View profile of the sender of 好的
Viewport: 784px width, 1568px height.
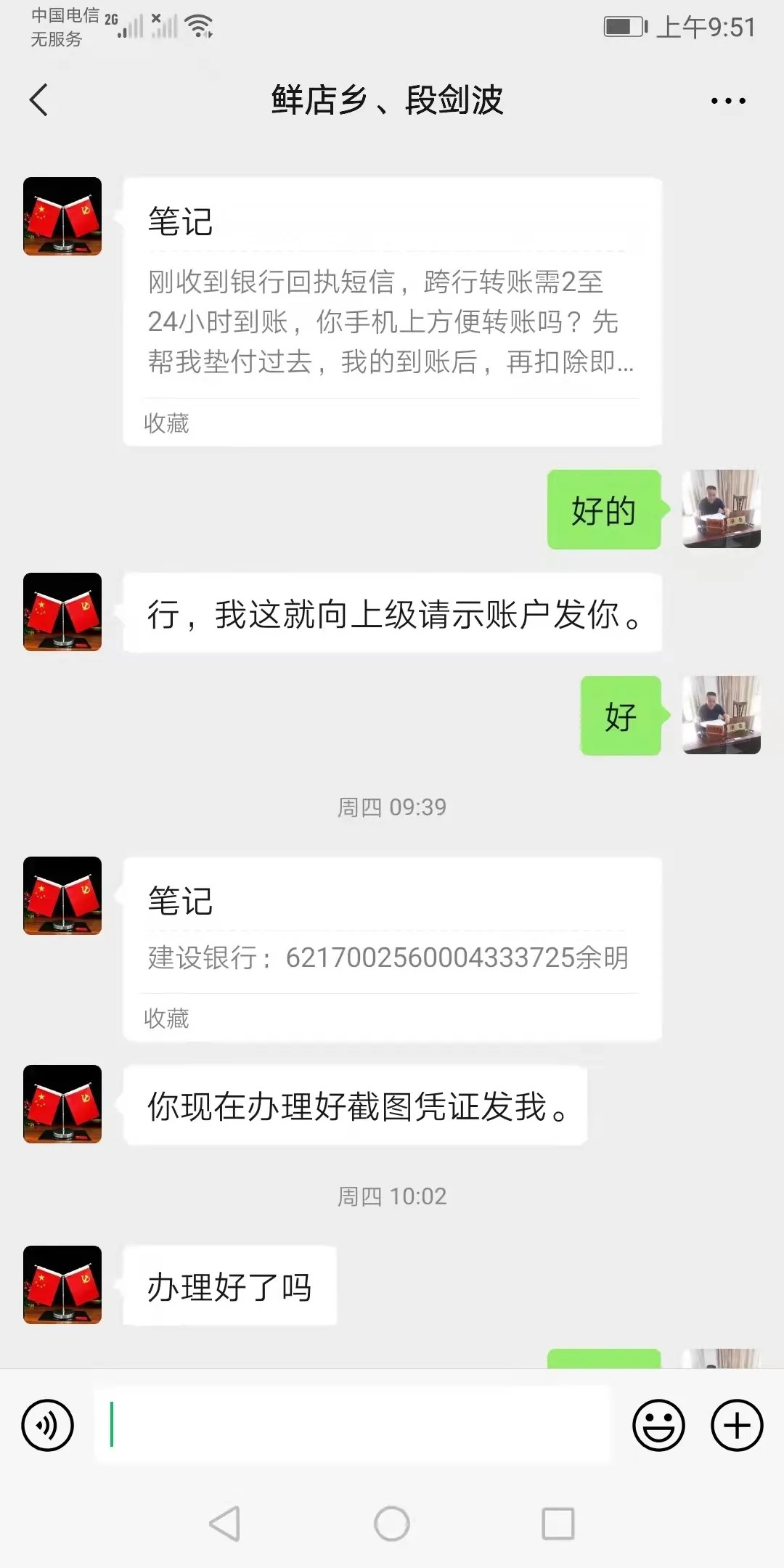point(721,509)
